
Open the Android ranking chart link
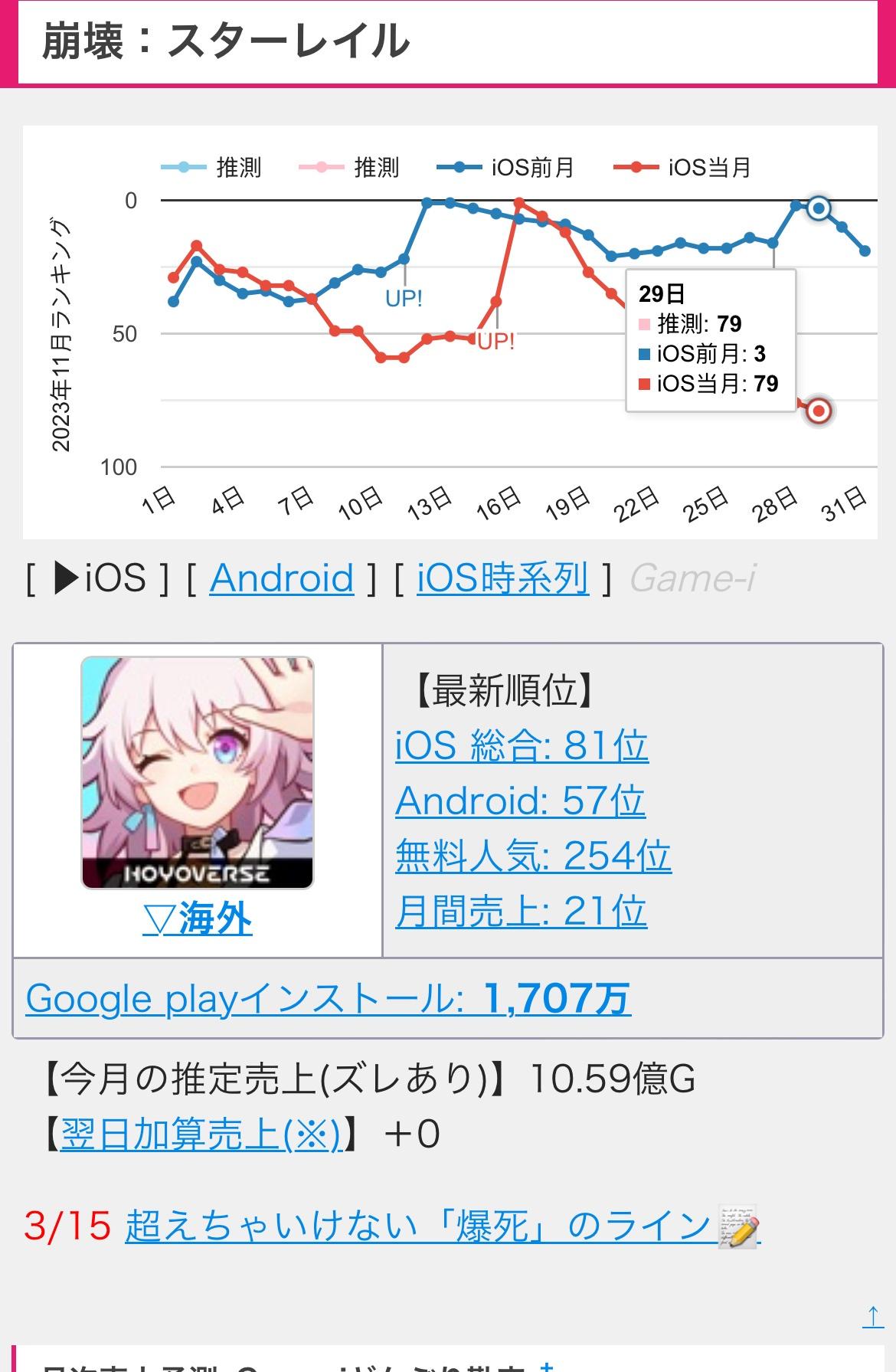click(281, 578)
